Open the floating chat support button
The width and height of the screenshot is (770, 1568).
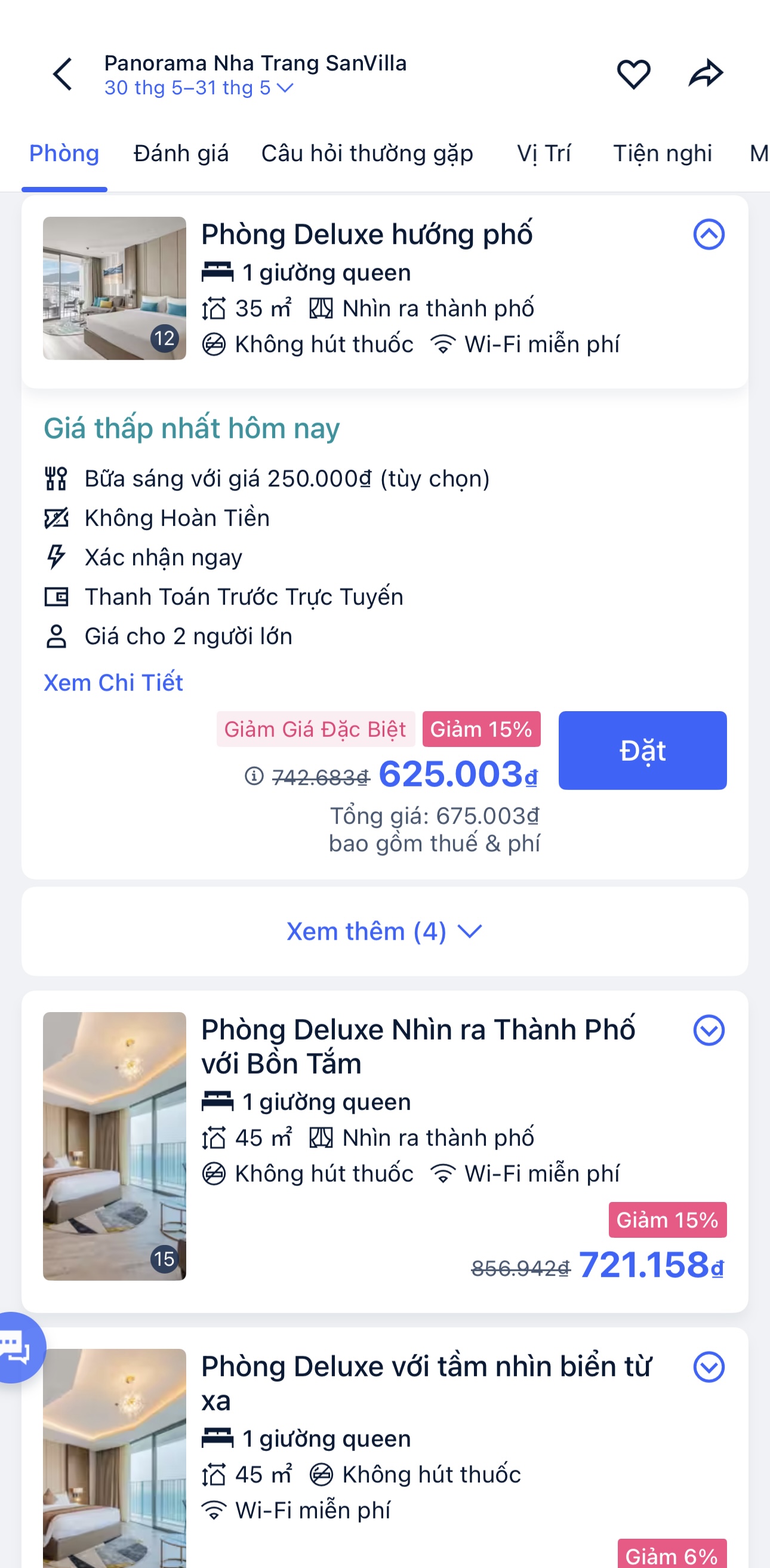tap(17, 1348)
